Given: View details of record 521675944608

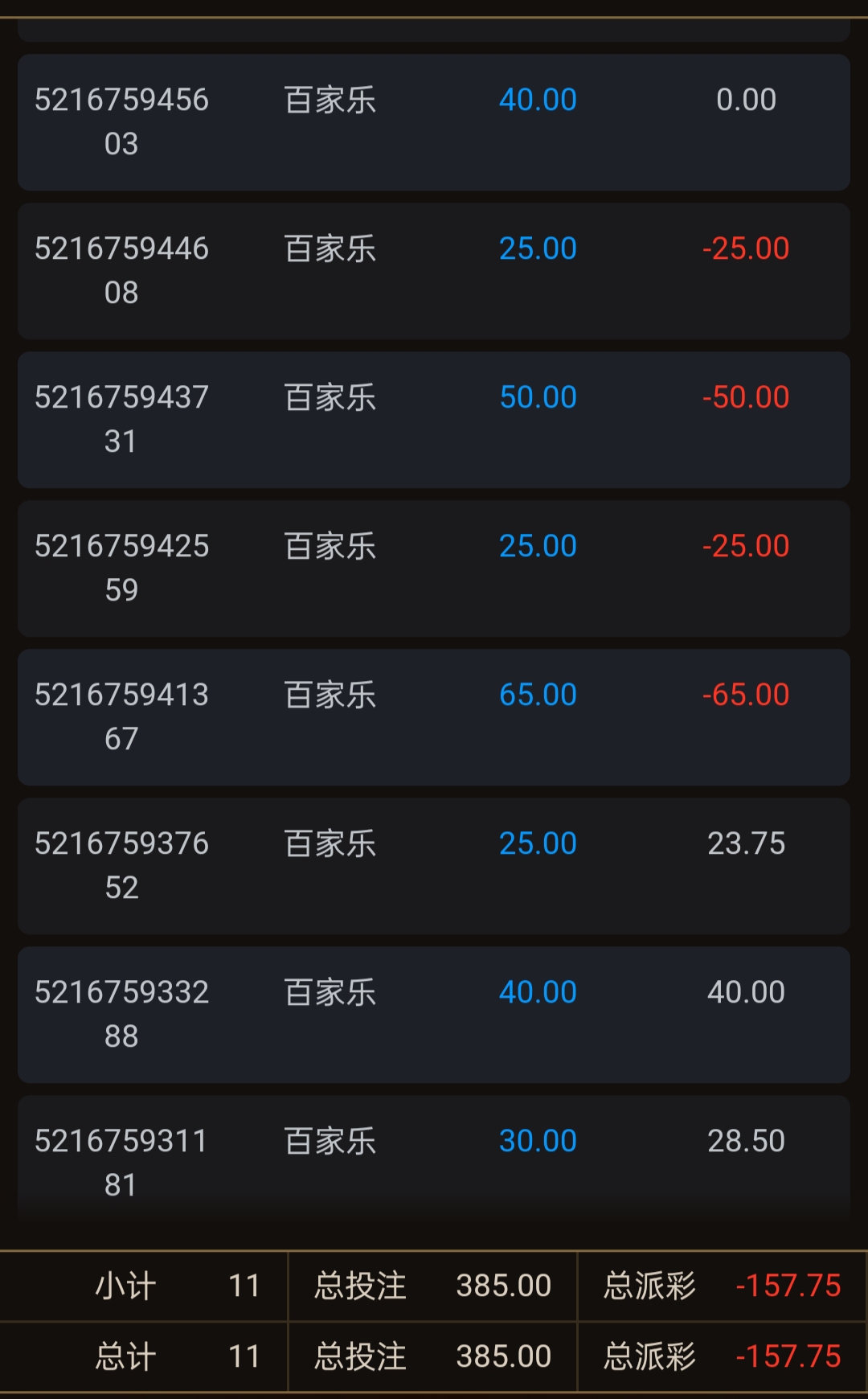Looking at the screenshot, I should (434, 271).
